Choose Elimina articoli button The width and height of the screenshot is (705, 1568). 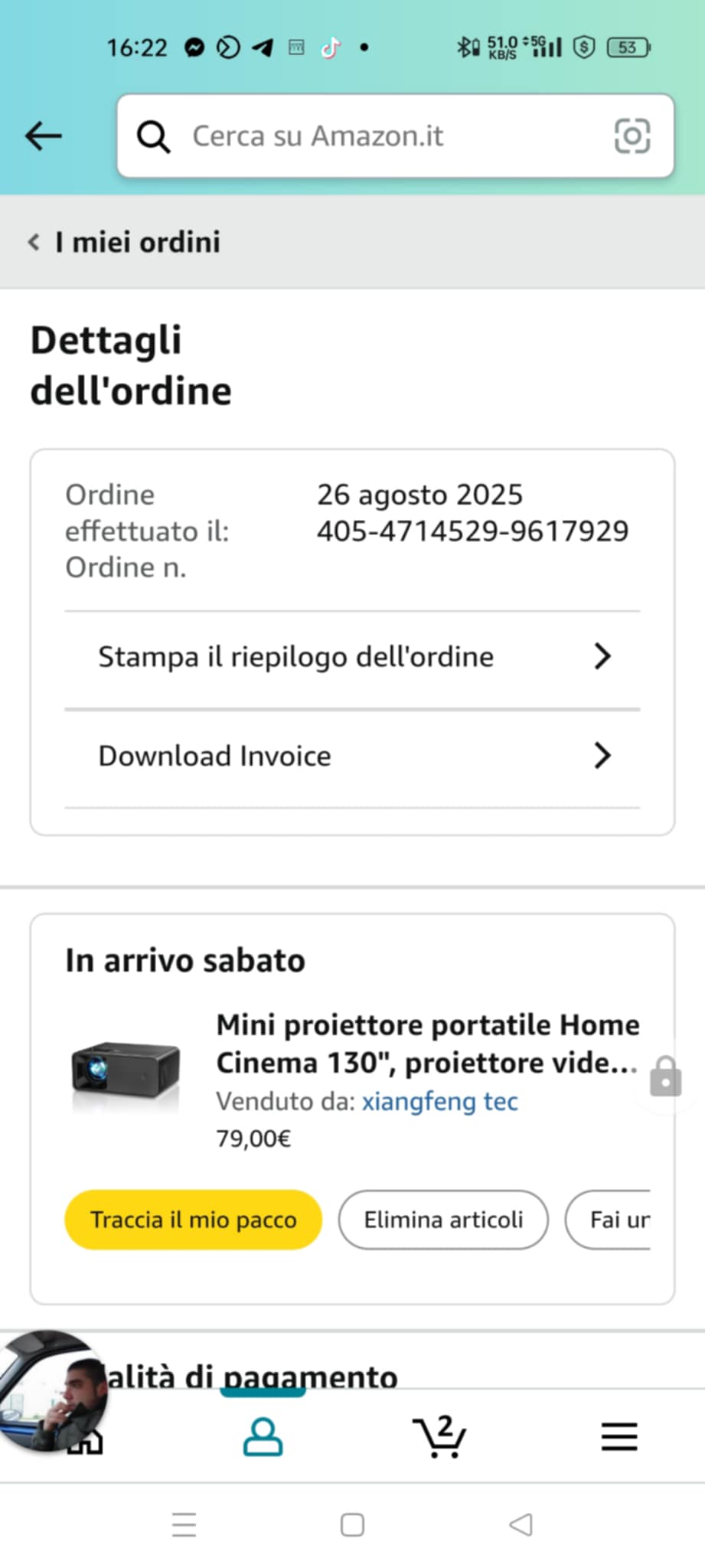coord(443,1220)
